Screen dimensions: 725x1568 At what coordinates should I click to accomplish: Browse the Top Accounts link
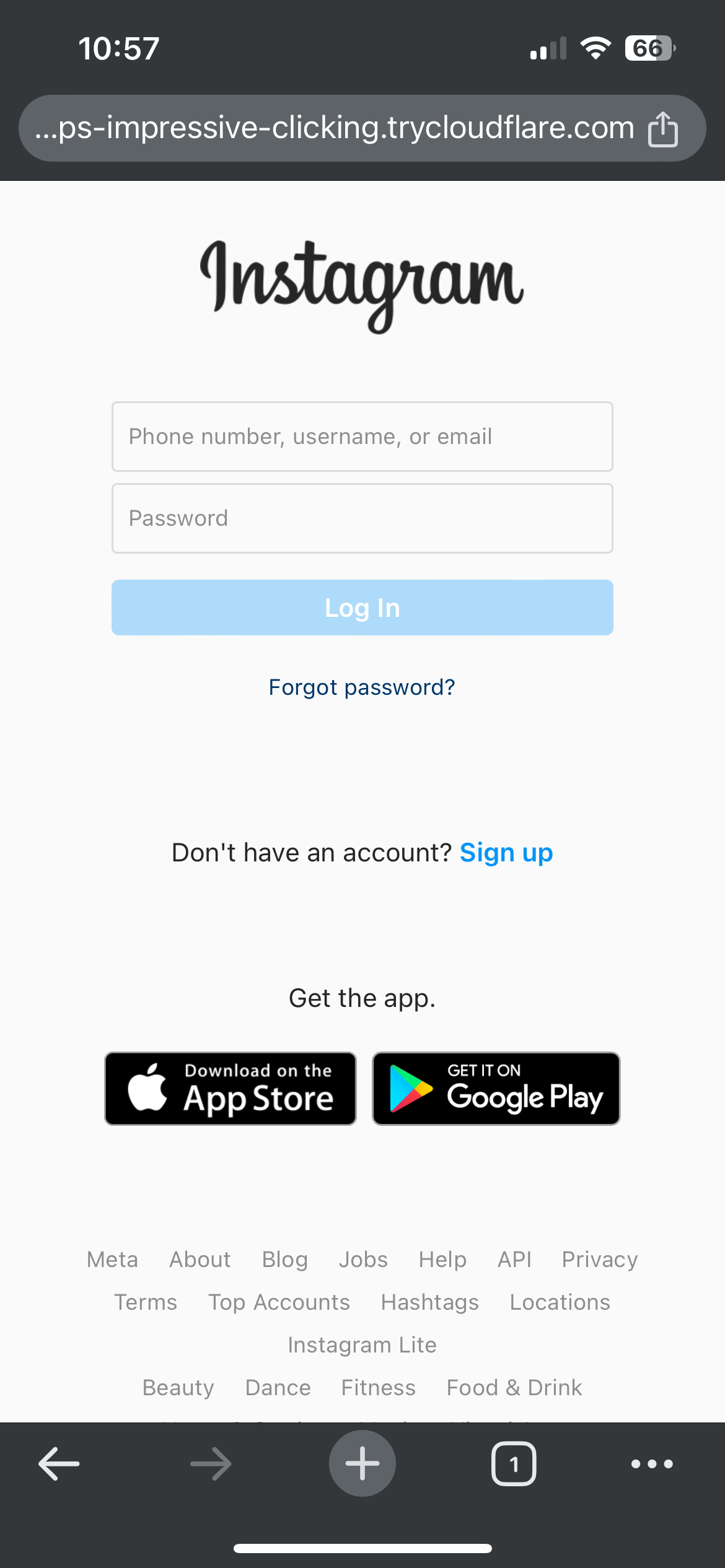tap(279, 1302)
